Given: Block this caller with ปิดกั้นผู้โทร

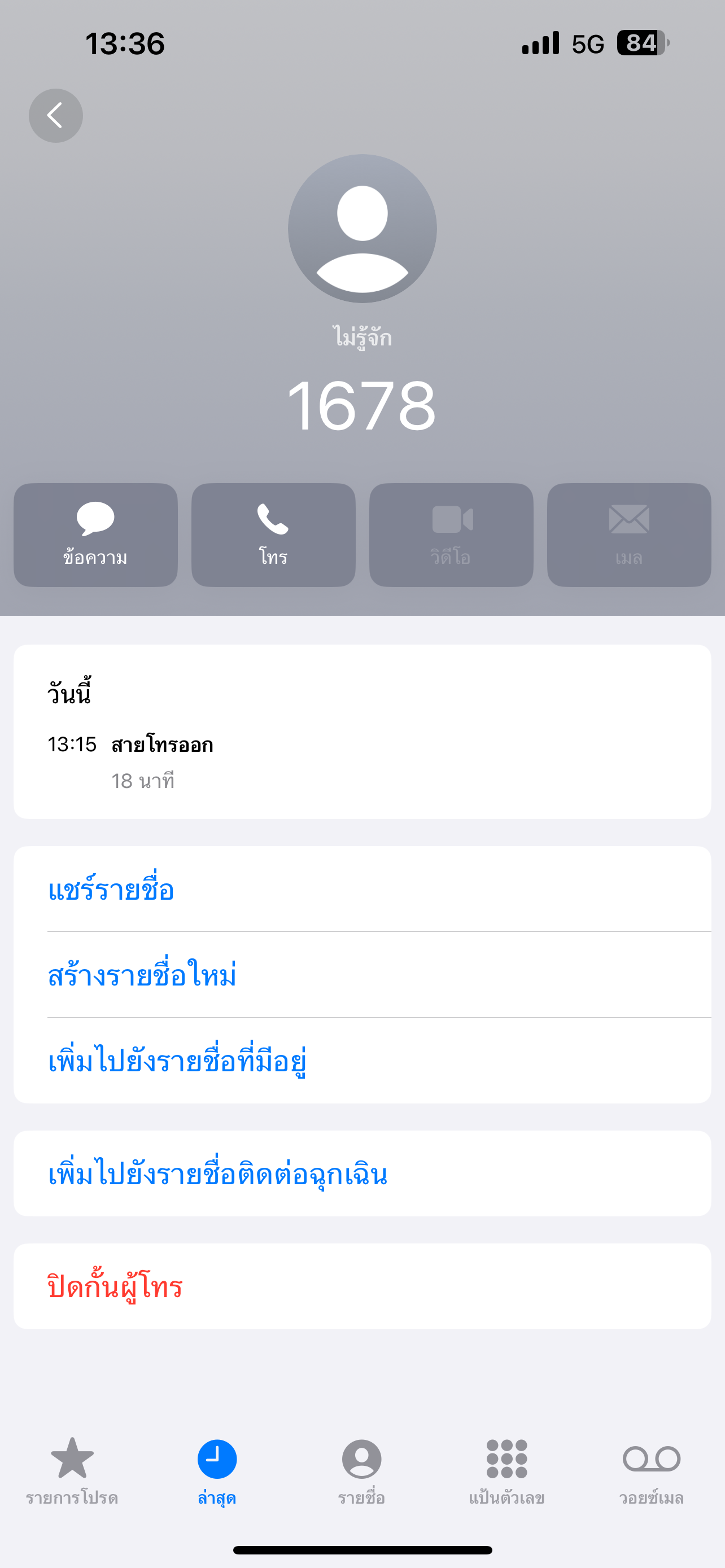Looking at the screenshot, I should point(362,1286).
